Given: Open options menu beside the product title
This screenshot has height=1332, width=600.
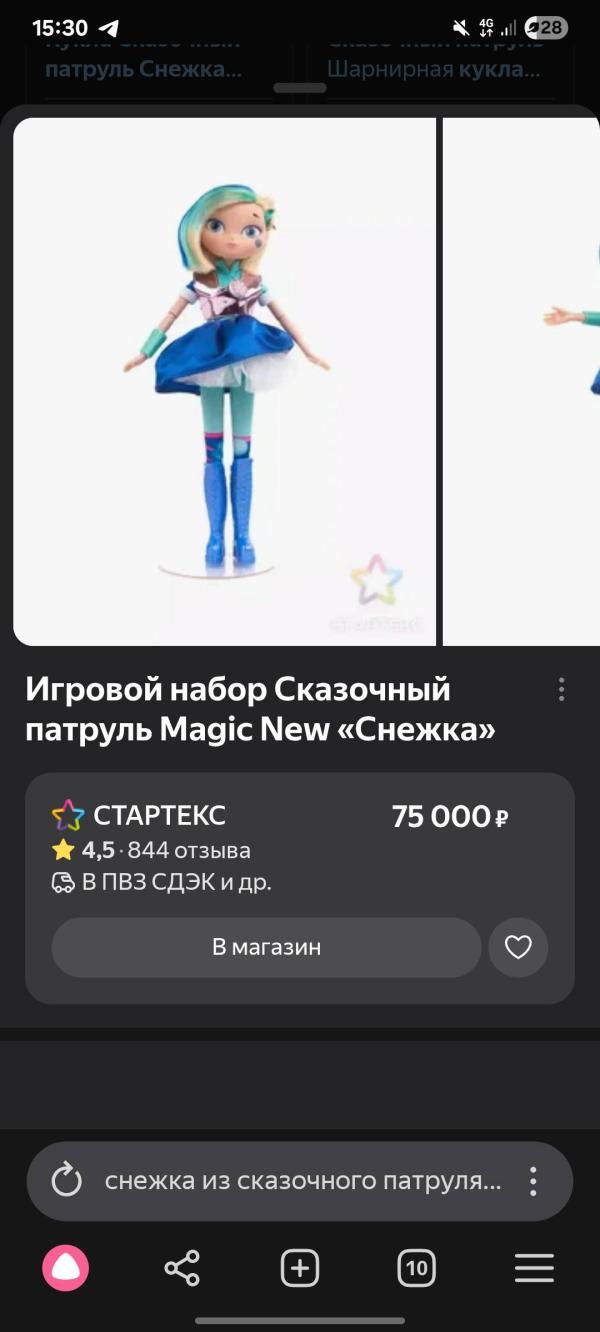Looking at the screenshot, I should [561, 689].
